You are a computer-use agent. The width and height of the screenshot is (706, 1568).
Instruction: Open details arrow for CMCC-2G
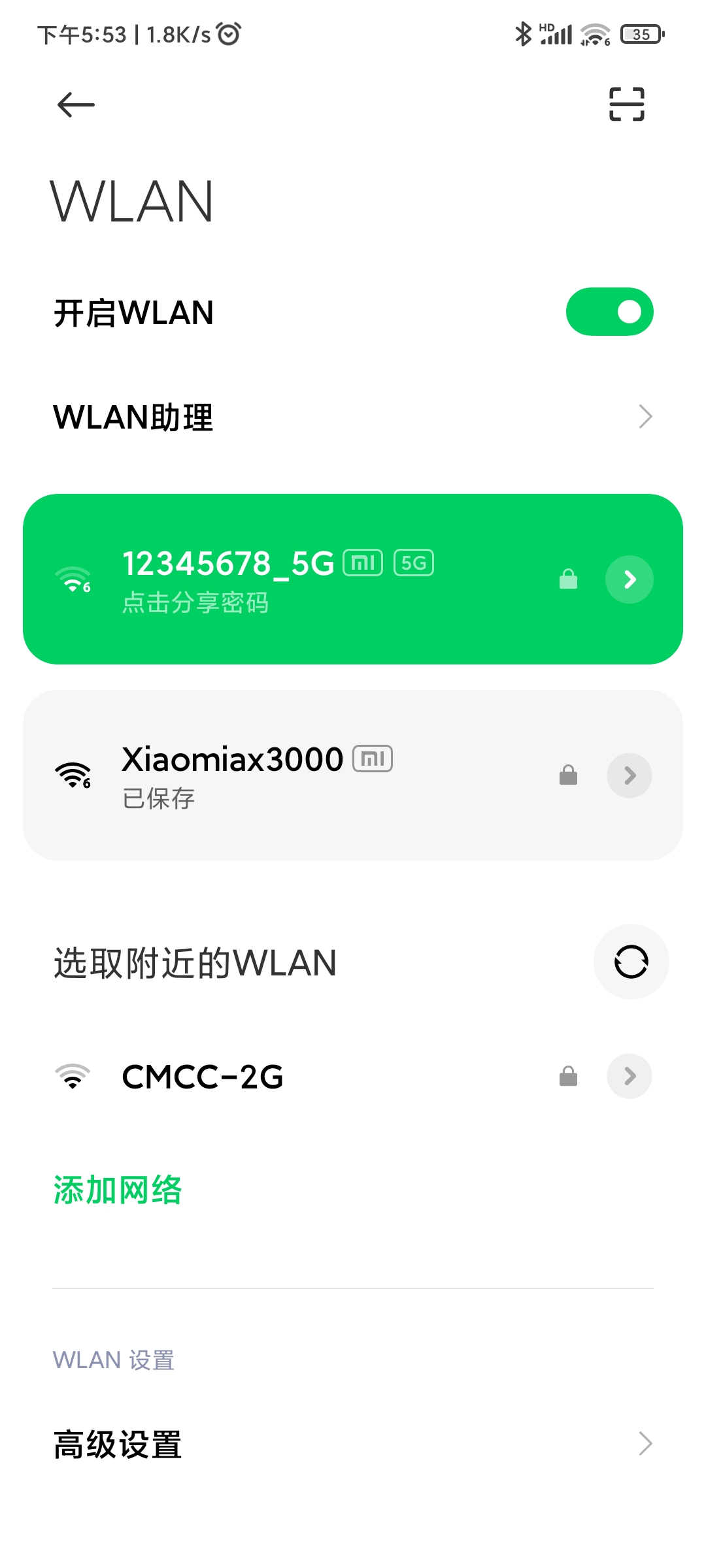click(630, 1076)
